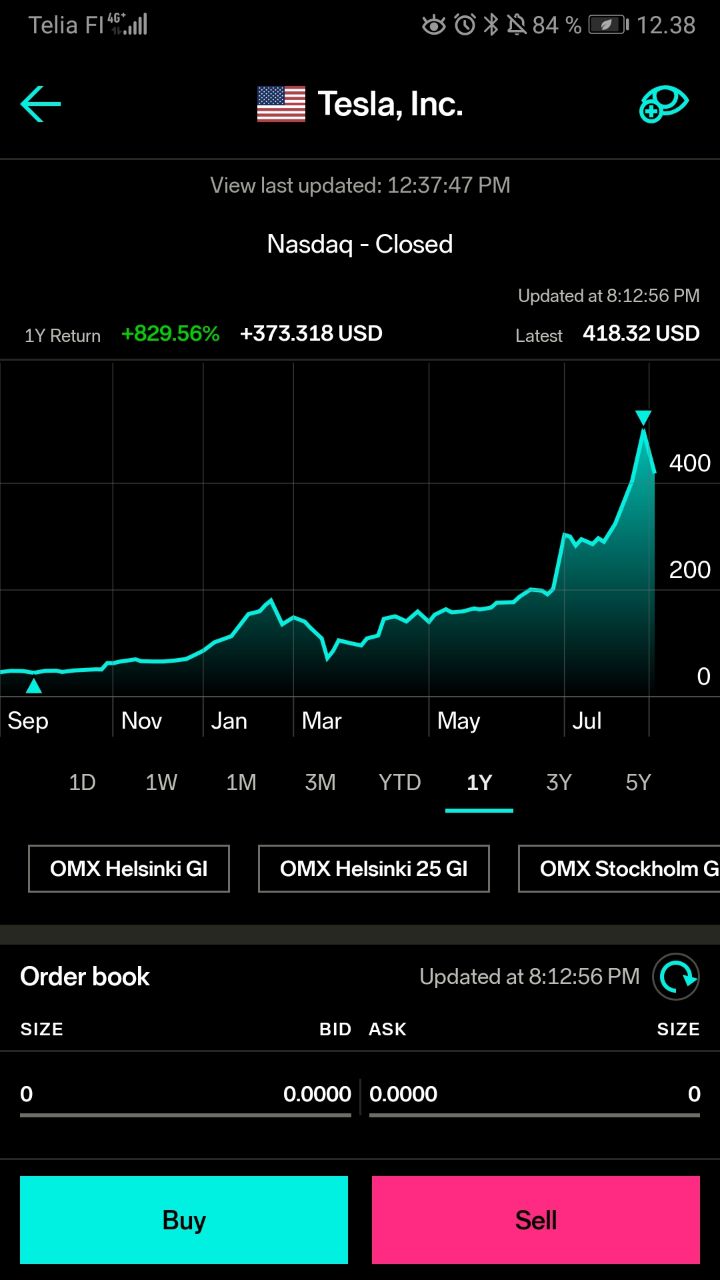
Task: Change chart to 3M view
Action: point(320,783)
